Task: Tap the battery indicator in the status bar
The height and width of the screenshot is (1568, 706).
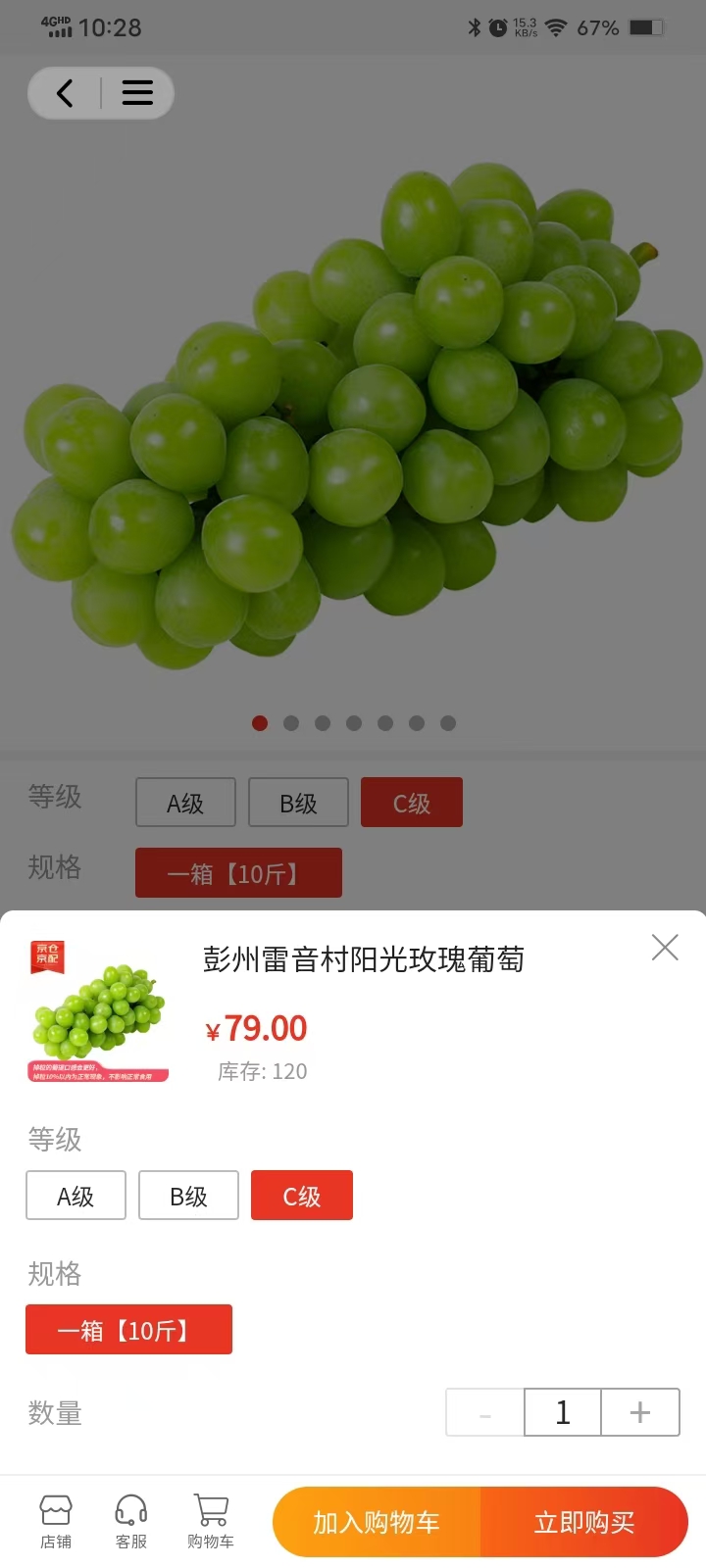Action: click(x=648, y=27)
